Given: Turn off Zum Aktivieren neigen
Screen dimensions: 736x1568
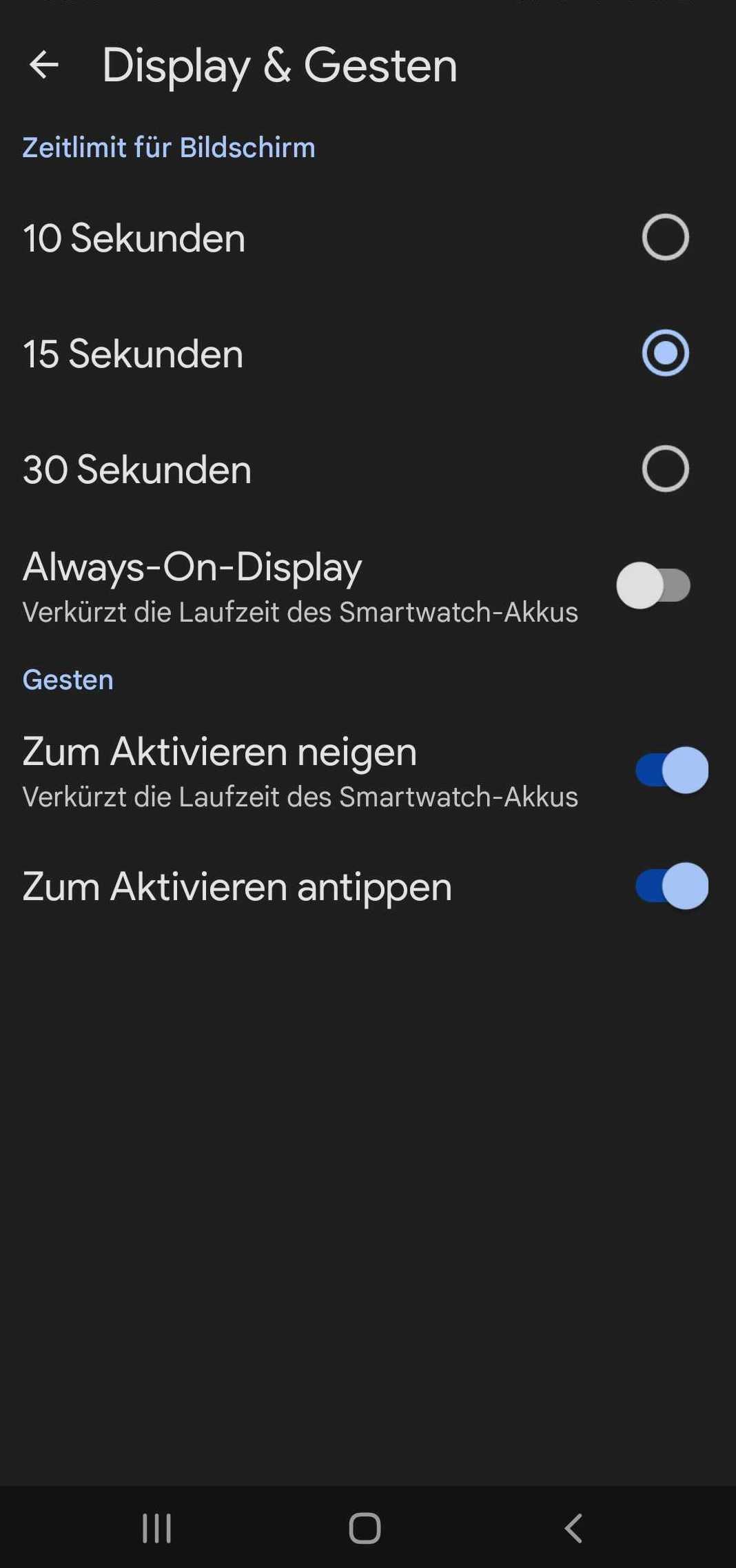Looking at the screenshot, I should point(671,771).
